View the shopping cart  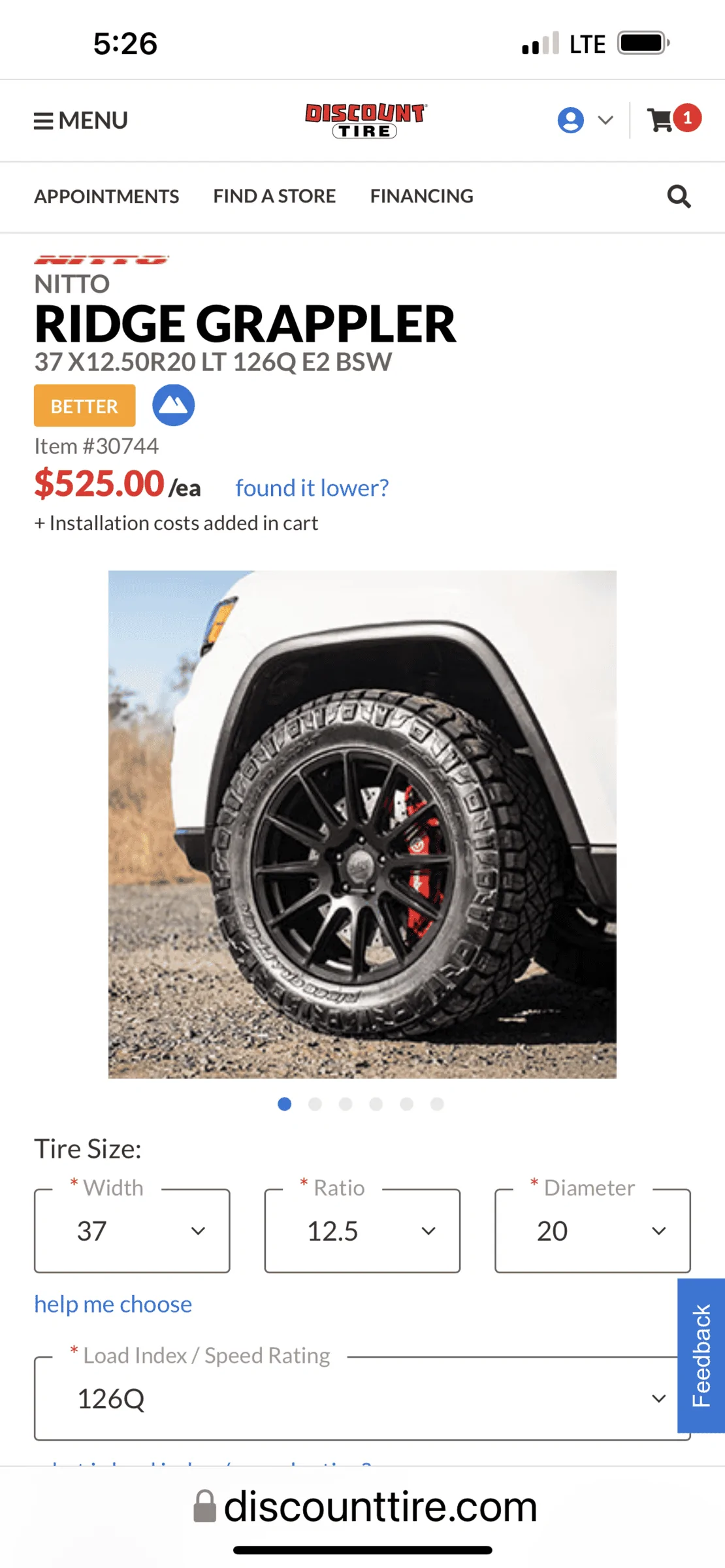point(673,120)
